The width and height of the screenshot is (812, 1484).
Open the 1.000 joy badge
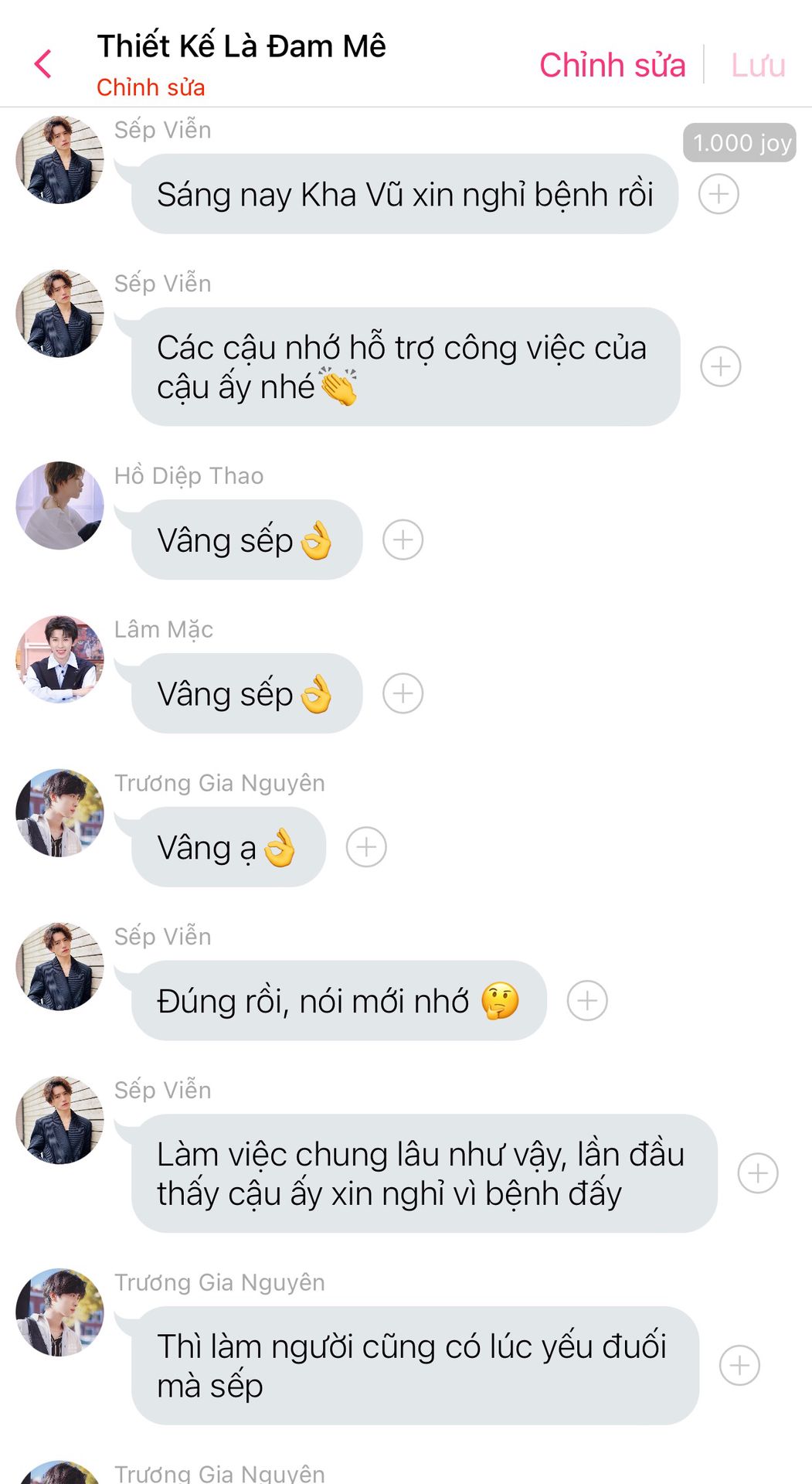[x=739, y=143]
